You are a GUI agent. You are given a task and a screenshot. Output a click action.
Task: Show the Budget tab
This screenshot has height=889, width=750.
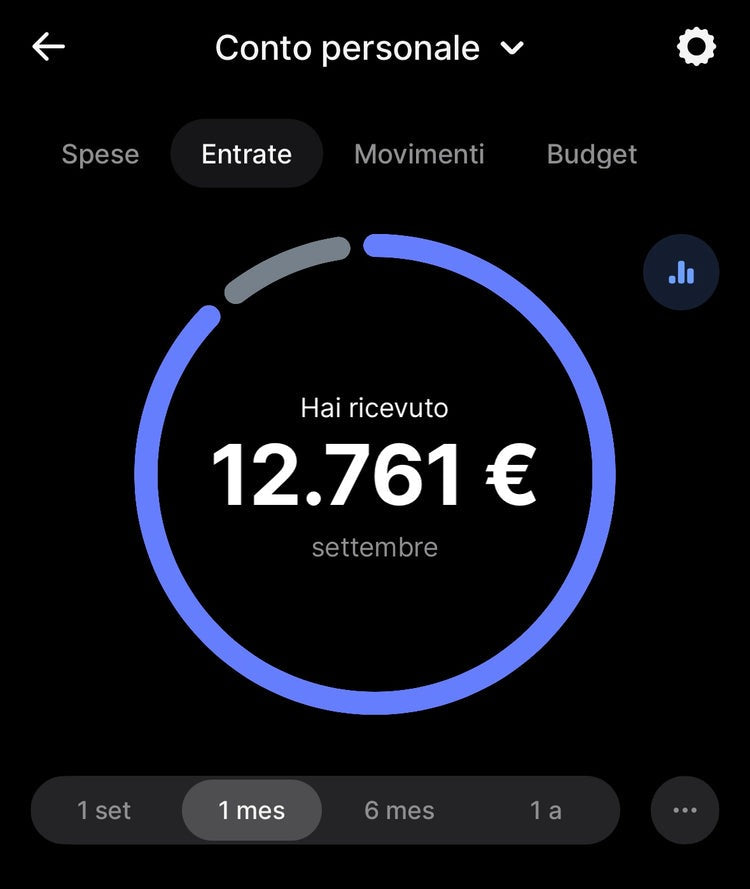click(x=591, y=154)
